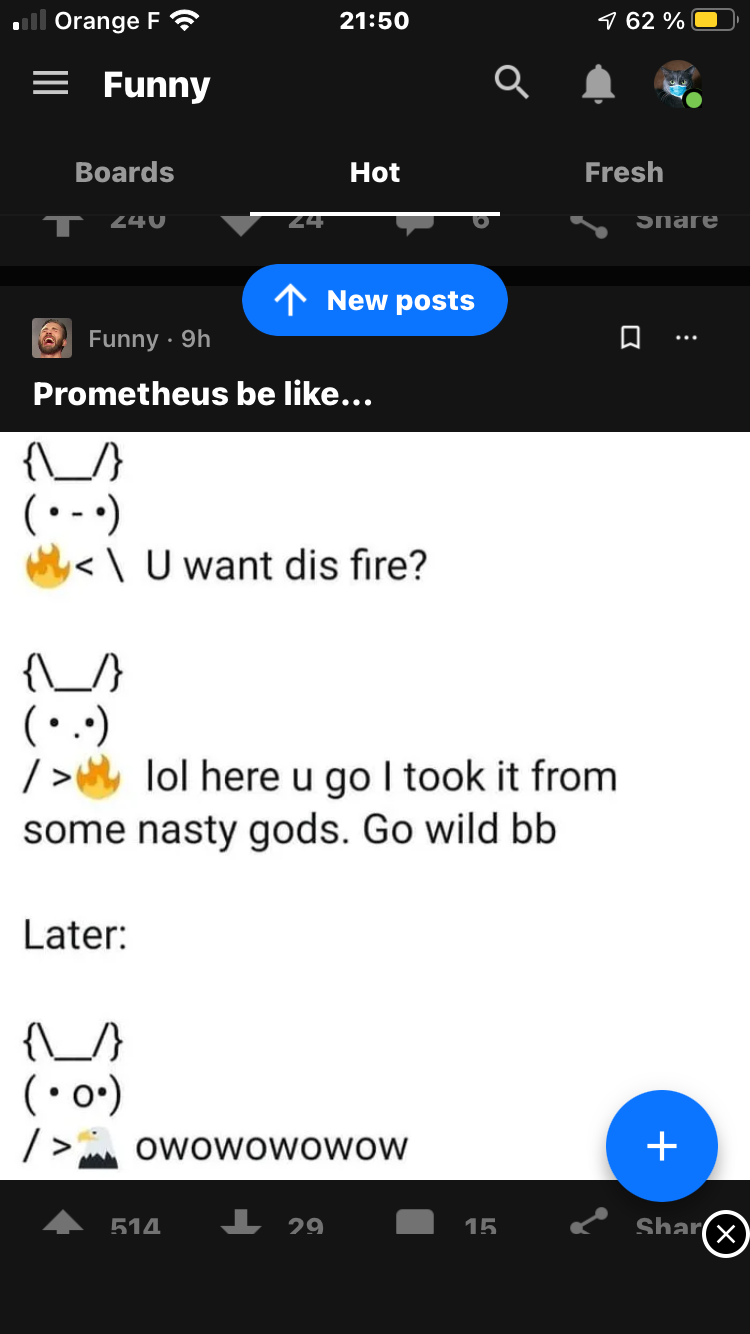The height and width of the screenshot is (1334, 750).
Task: Bookmark the Prometheus be like post
Action: [630, 339]
